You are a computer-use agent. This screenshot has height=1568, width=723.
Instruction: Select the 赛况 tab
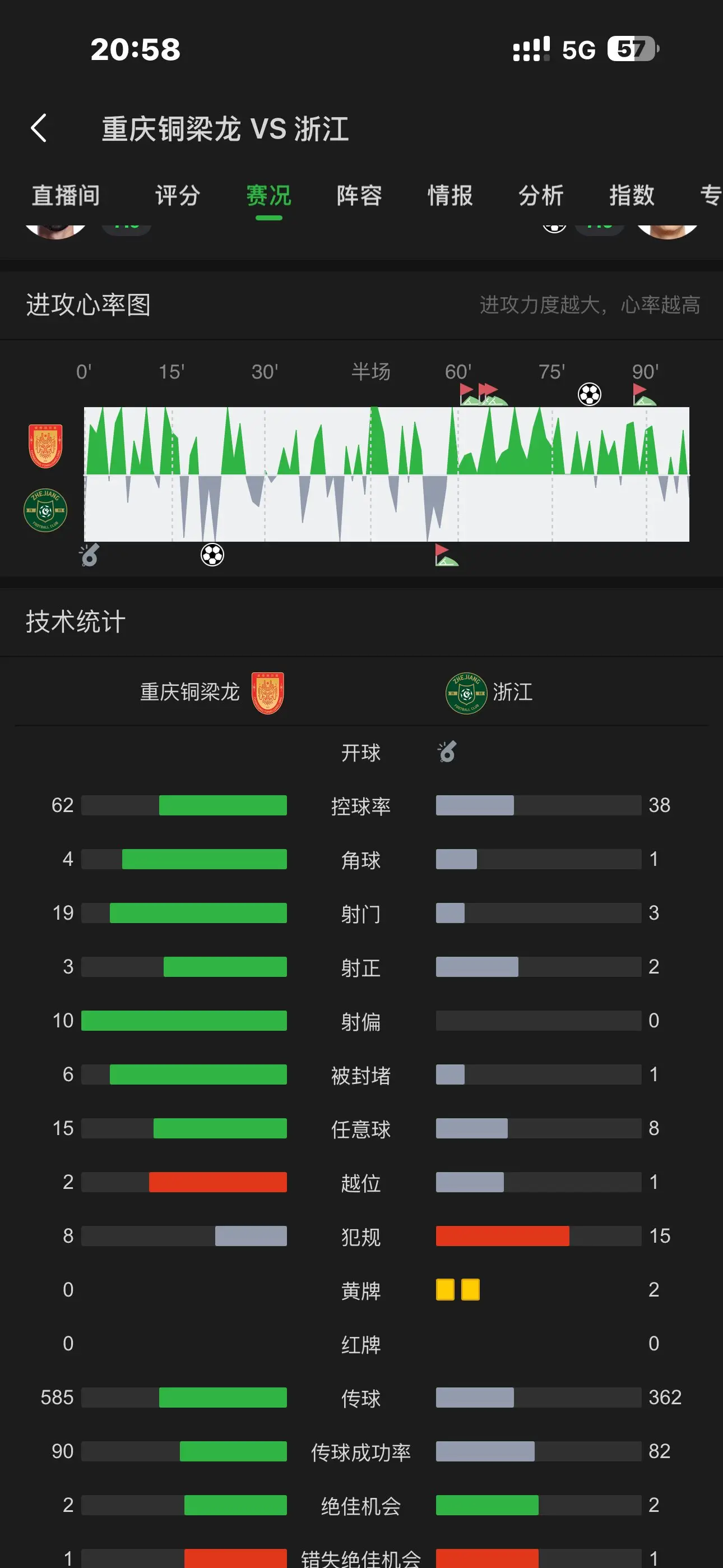tap(268, 195)
